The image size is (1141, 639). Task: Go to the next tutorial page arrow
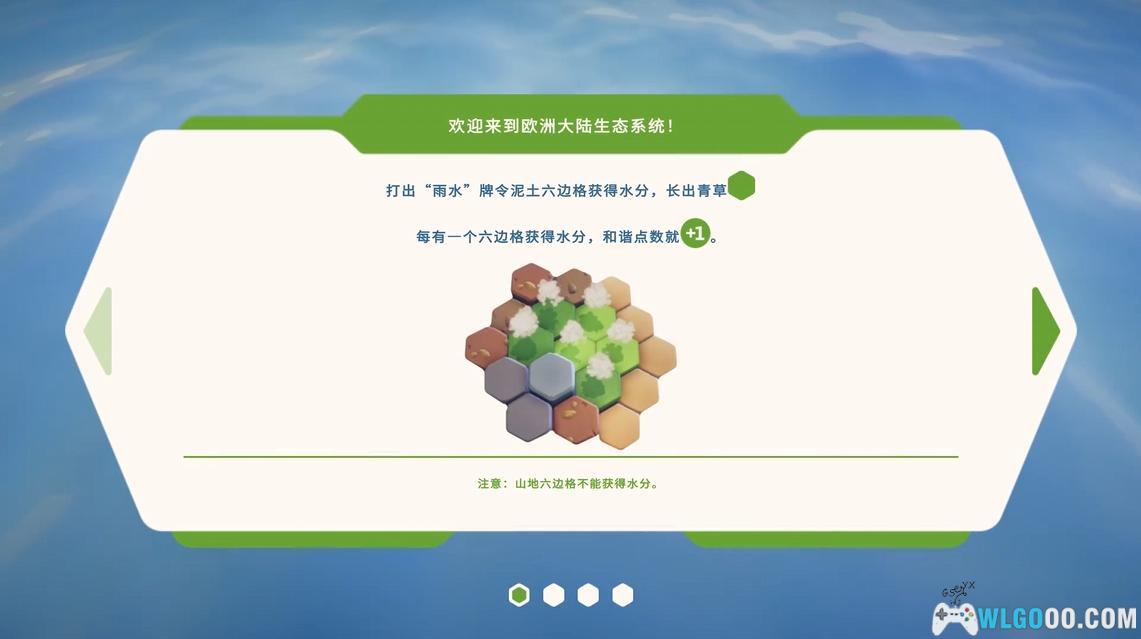click(1044, 331)
